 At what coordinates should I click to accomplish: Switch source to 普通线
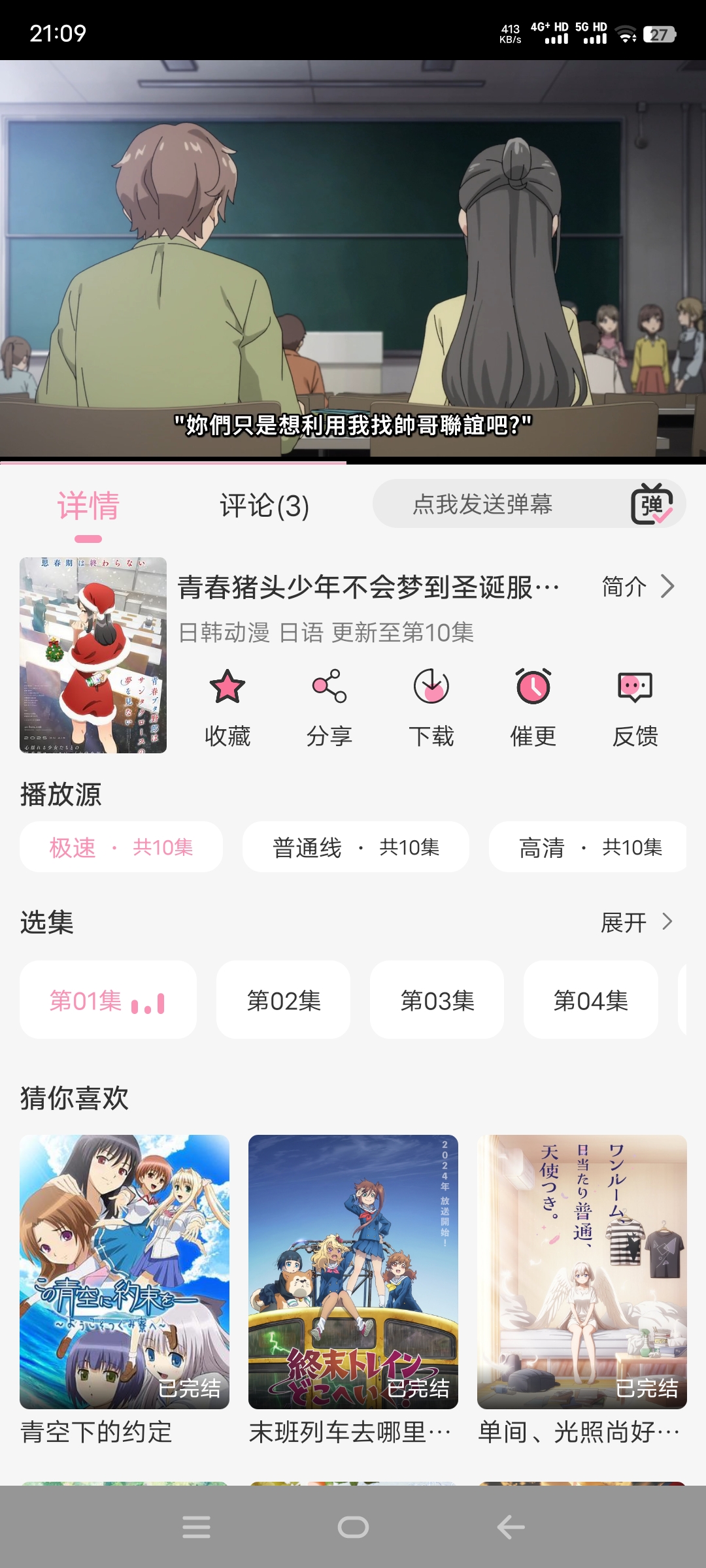pyautogui.click(x=356, y=846)
